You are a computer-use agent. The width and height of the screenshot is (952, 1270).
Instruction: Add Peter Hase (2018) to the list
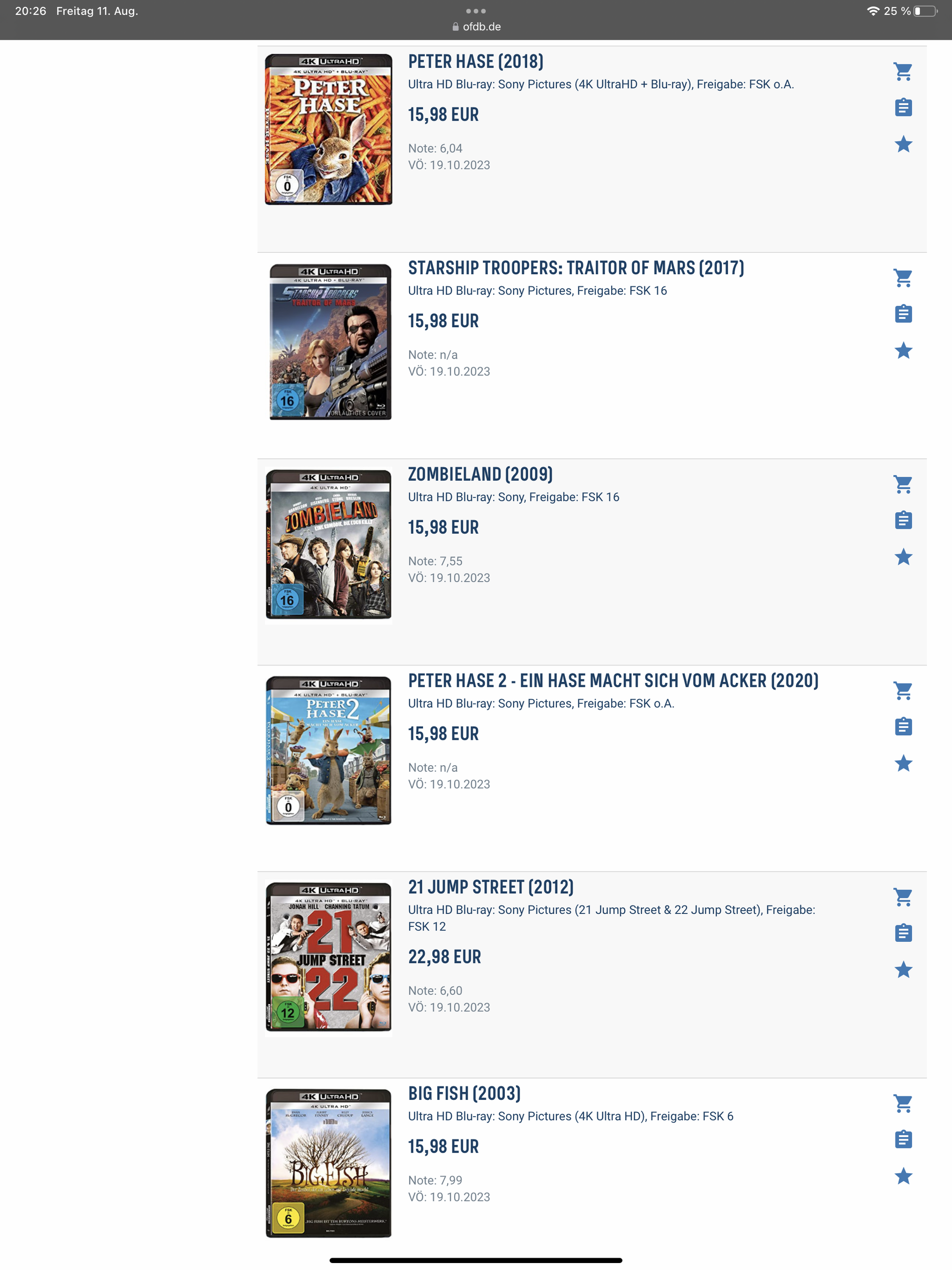point(902,108)
